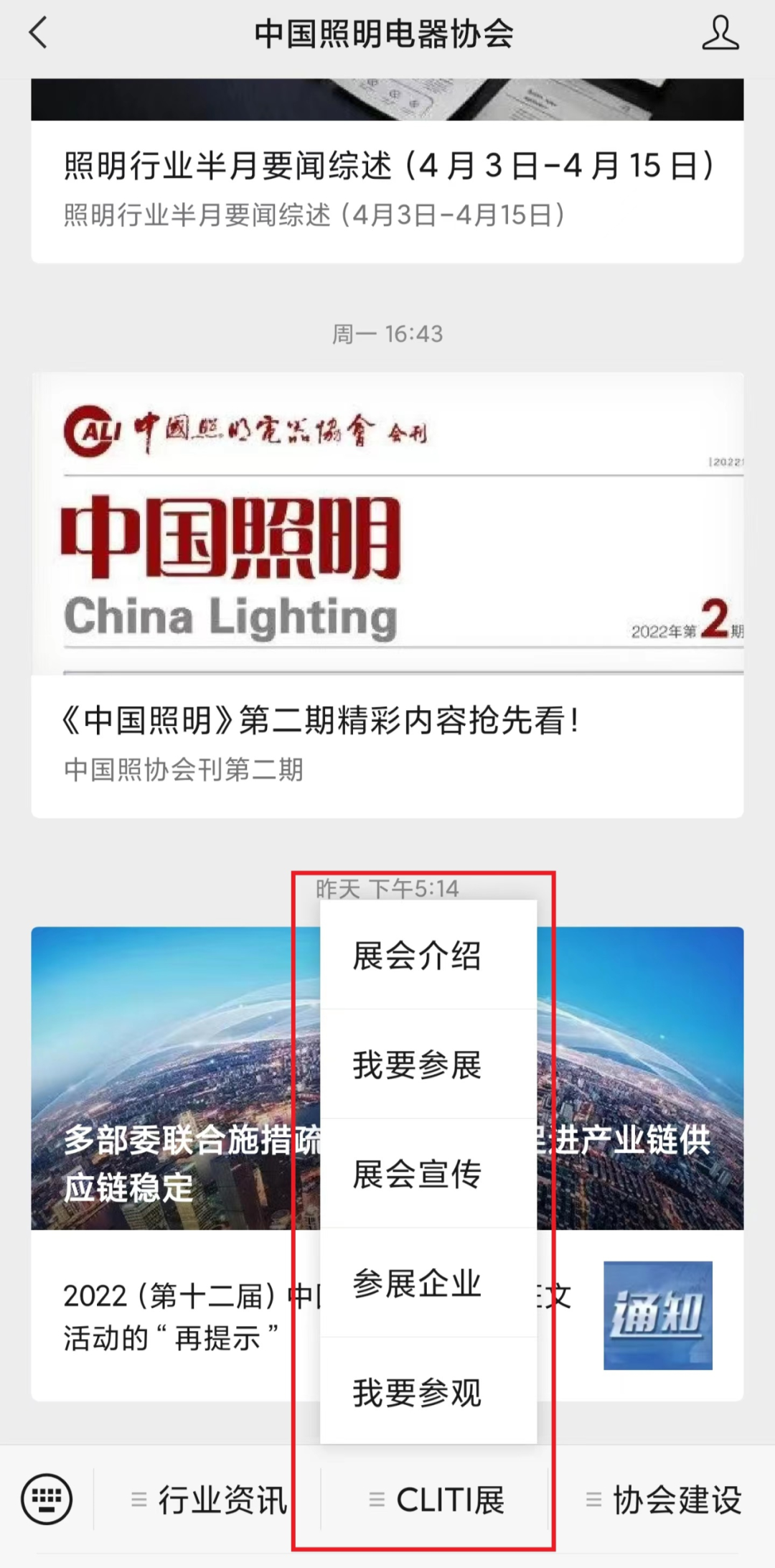Collapse the CLITI展 bottom menu
Screen dimensions: 775x1568
coord(436,1499)
